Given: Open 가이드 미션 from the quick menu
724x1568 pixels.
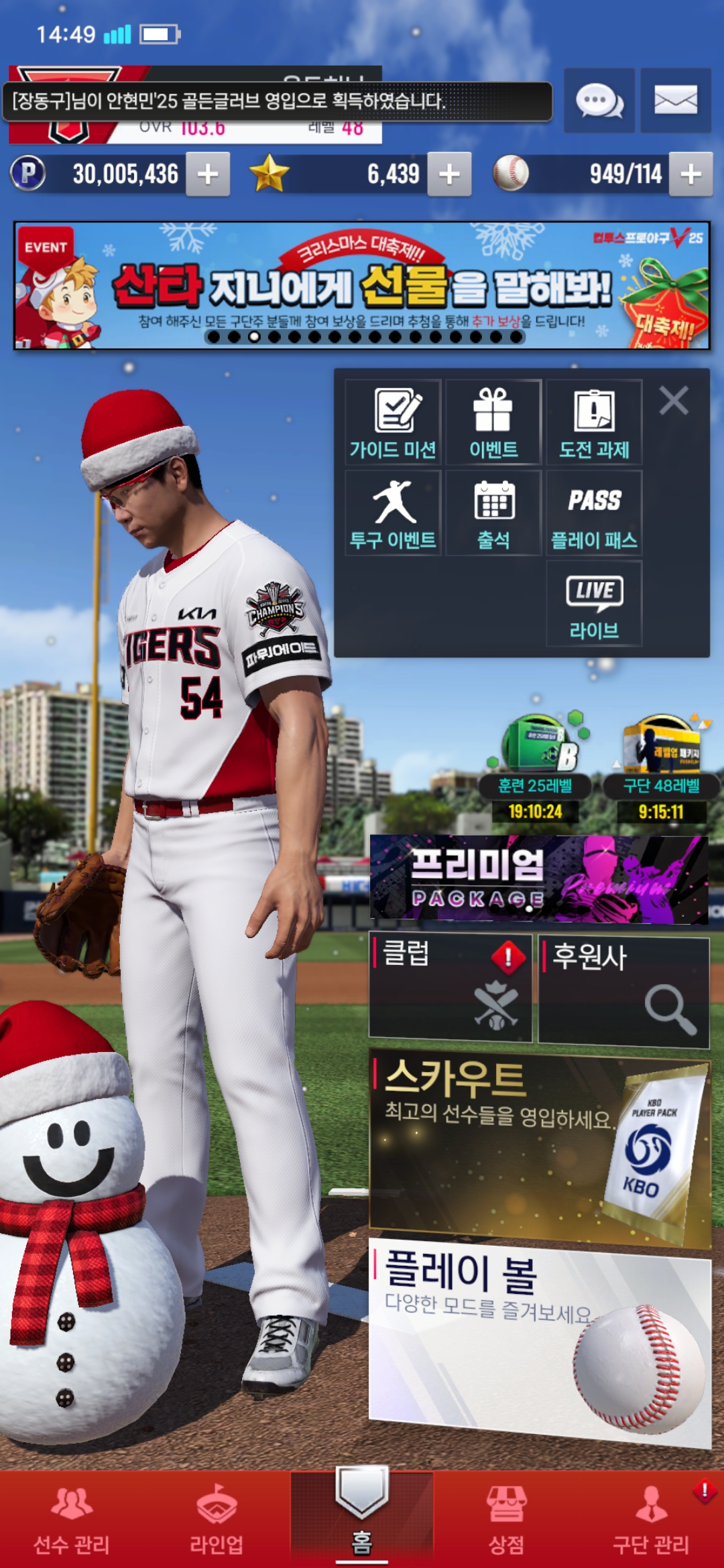Looking at the screenshot, I should [x=393, y=423].
